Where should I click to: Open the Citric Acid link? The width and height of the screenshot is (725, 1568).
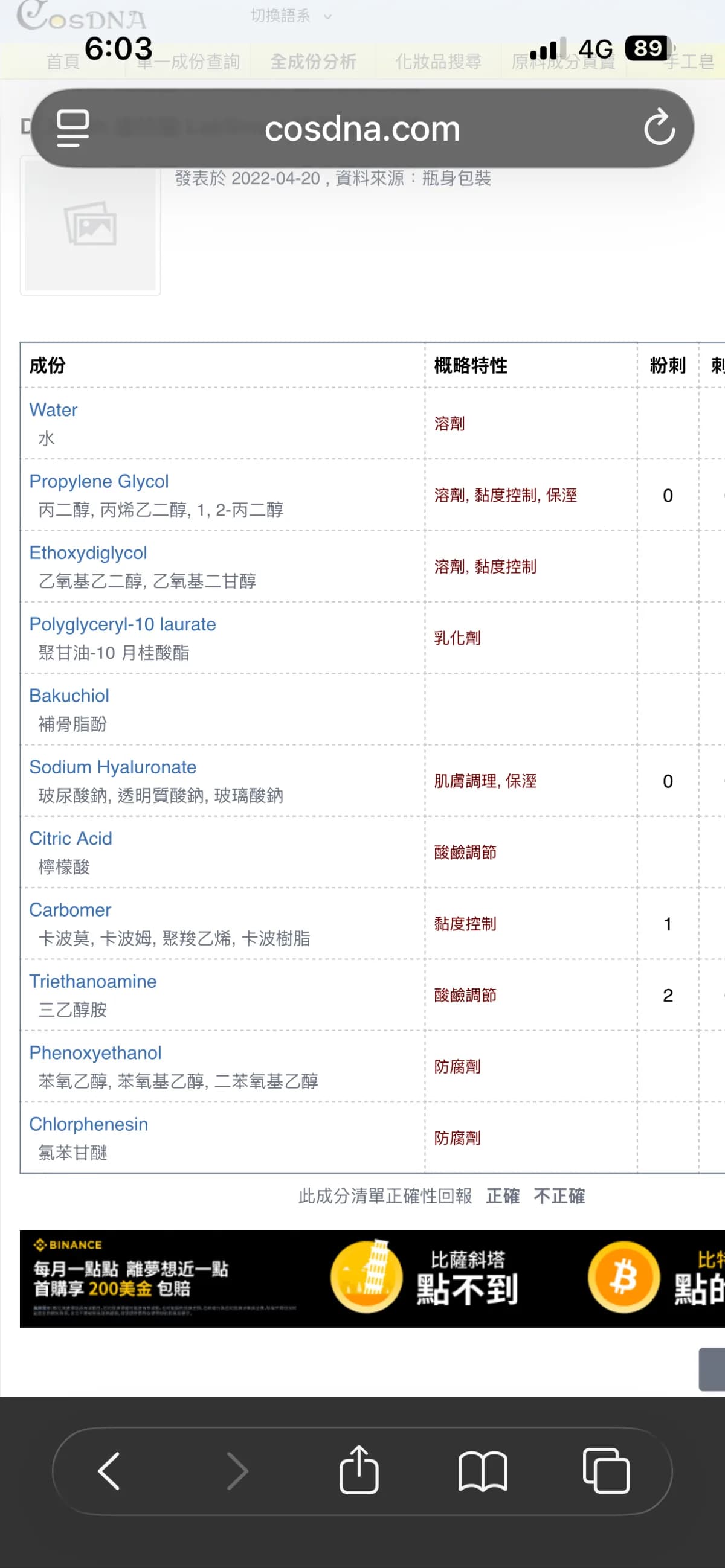point(71,838)
